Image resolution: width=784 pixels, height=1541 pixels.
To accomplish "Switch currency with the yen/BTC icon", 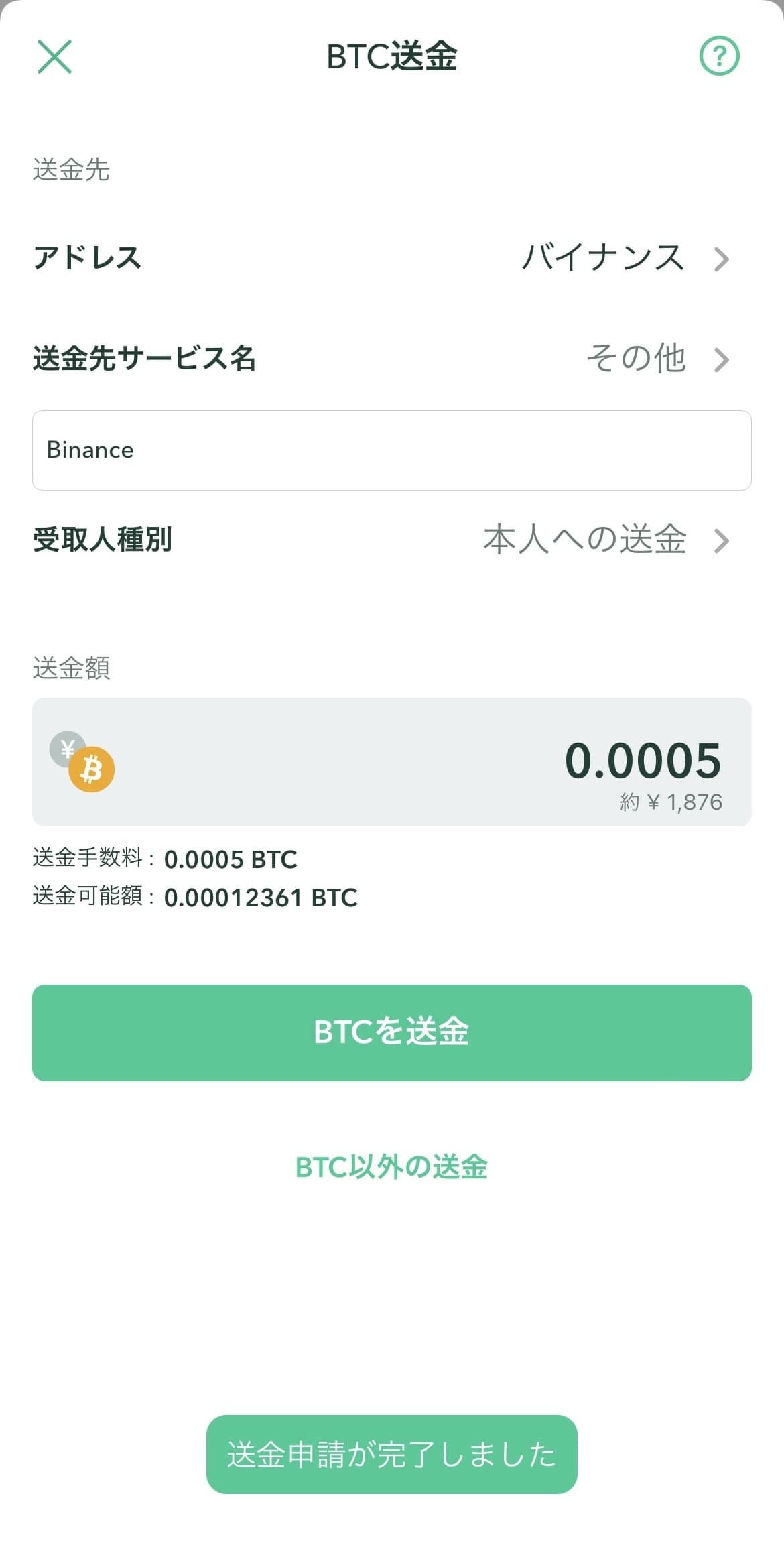I will pos(82,762).
